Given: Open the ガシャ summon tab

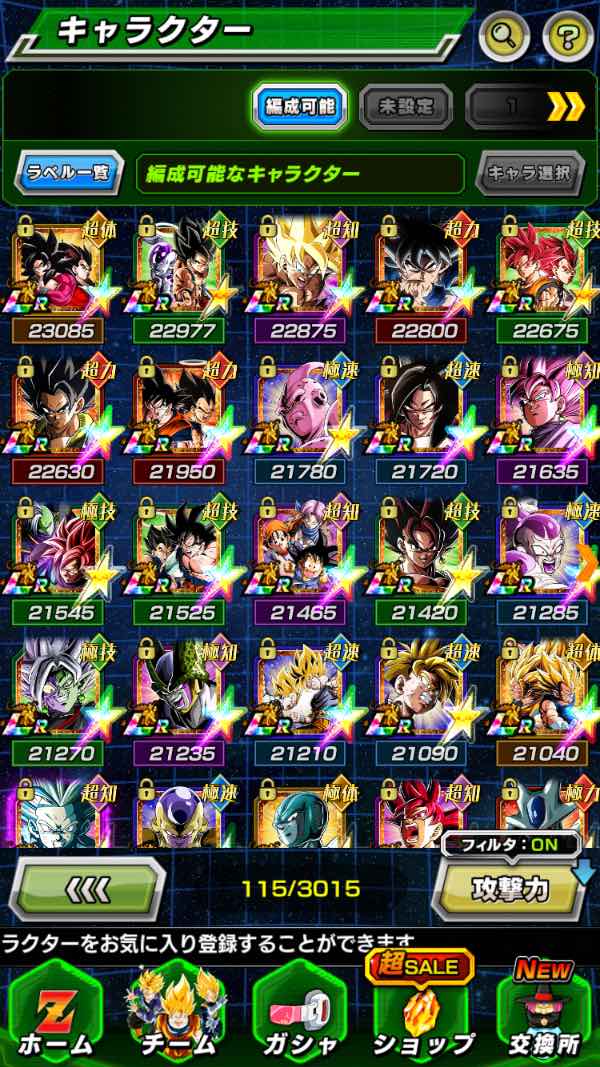Looking at the screenshot, I should (300, 1012).
